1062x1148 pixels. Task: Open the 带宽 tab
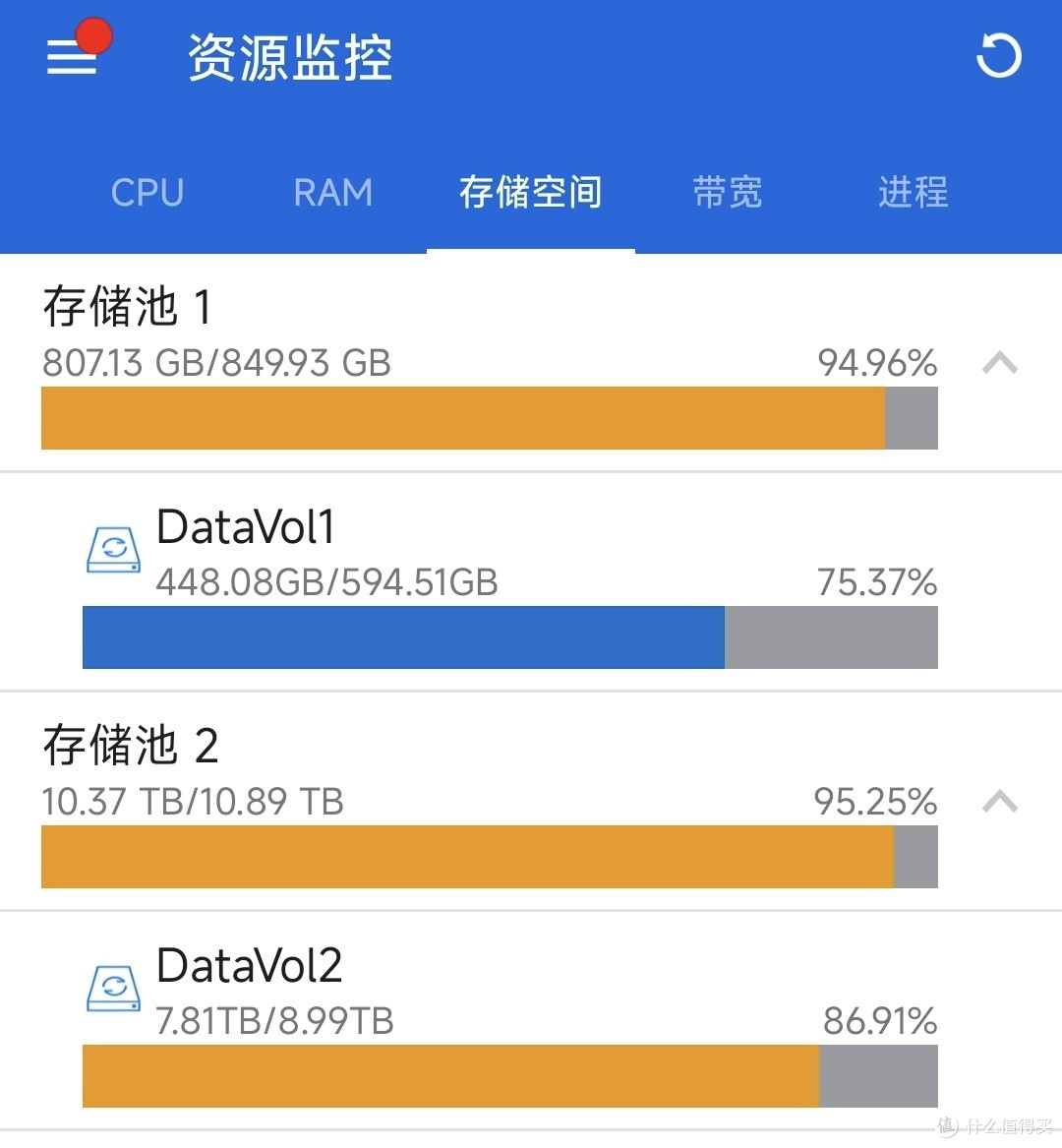pyautogui.click(x=728, y=193)
